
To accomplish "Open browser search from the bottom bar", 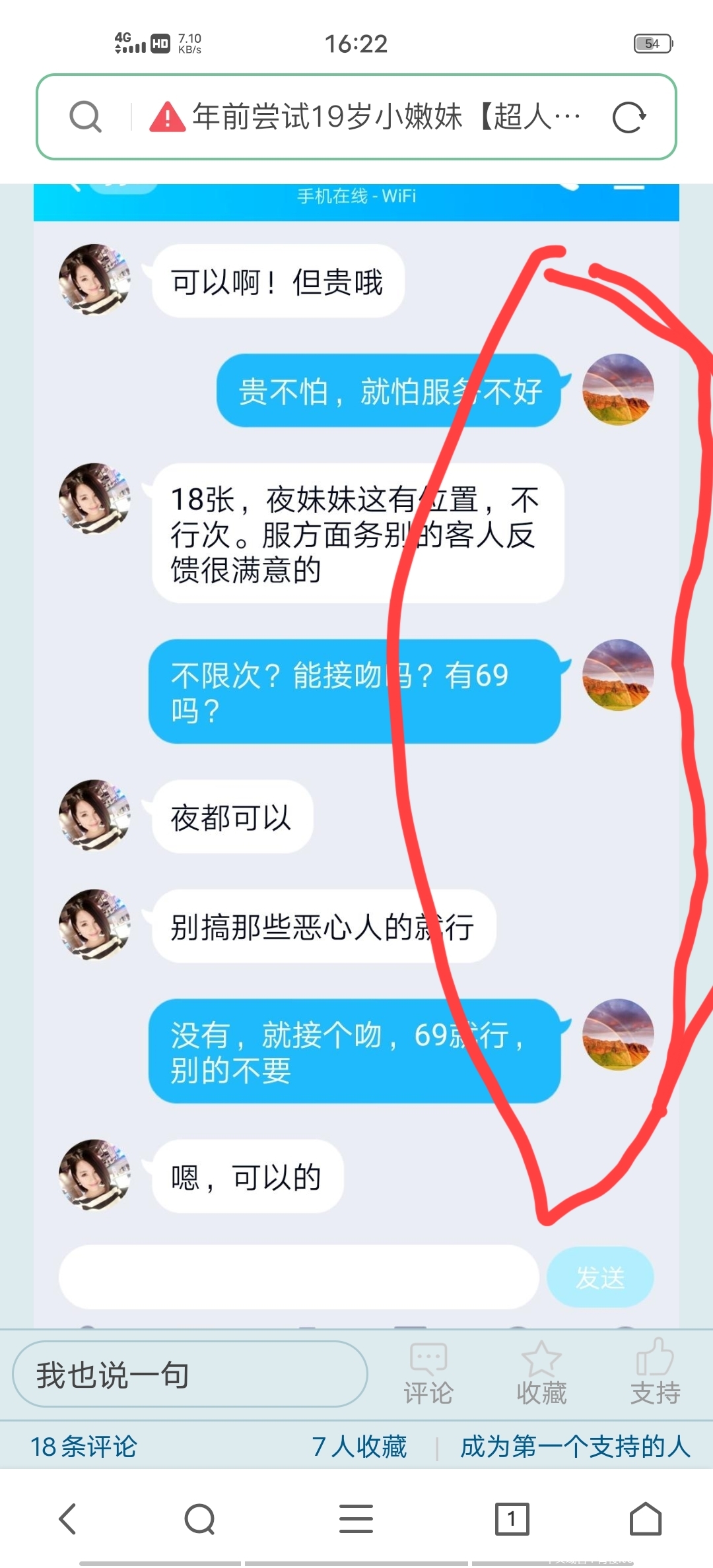I will click(199, 1519).
